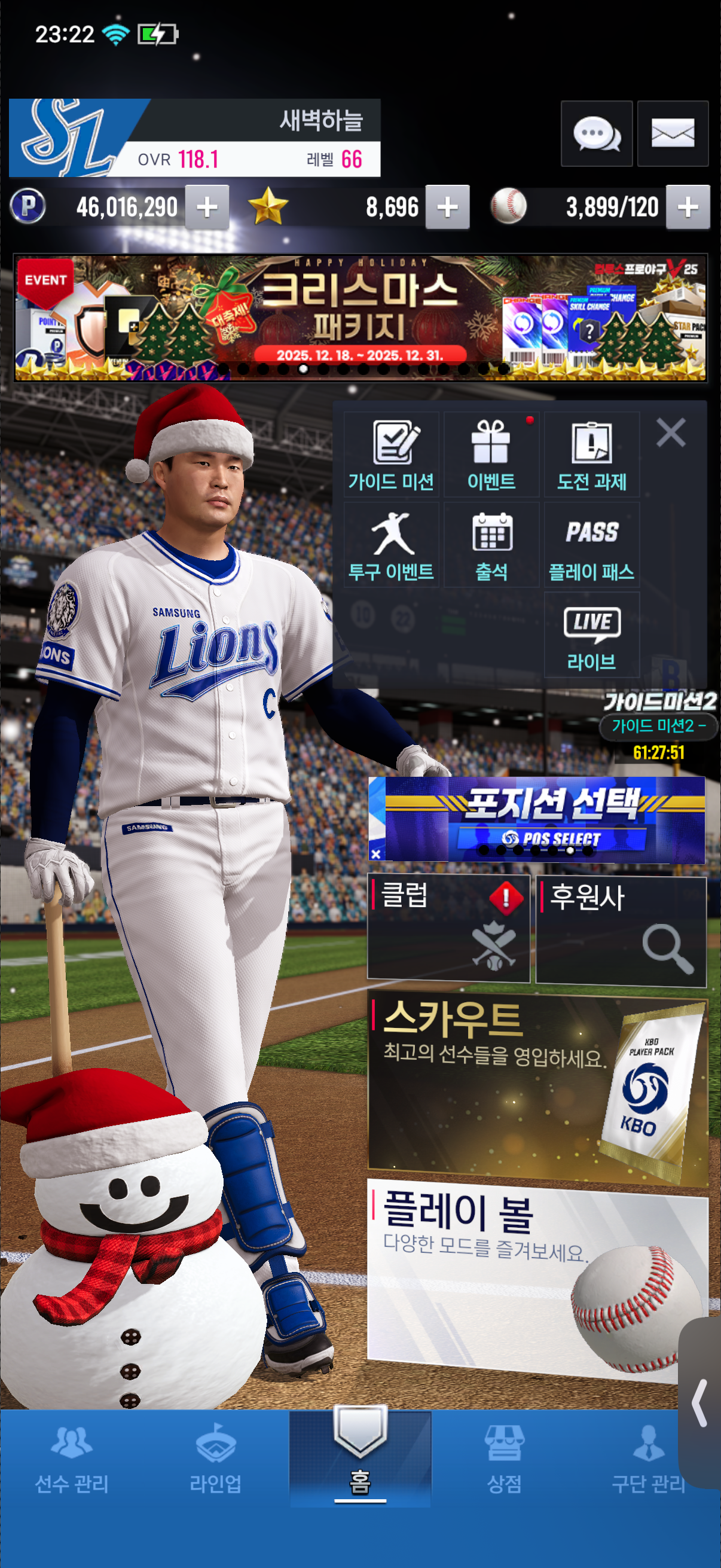721x1568 pixels.
Task: Open the chat bubble icon
Action: tap(595, 133)
